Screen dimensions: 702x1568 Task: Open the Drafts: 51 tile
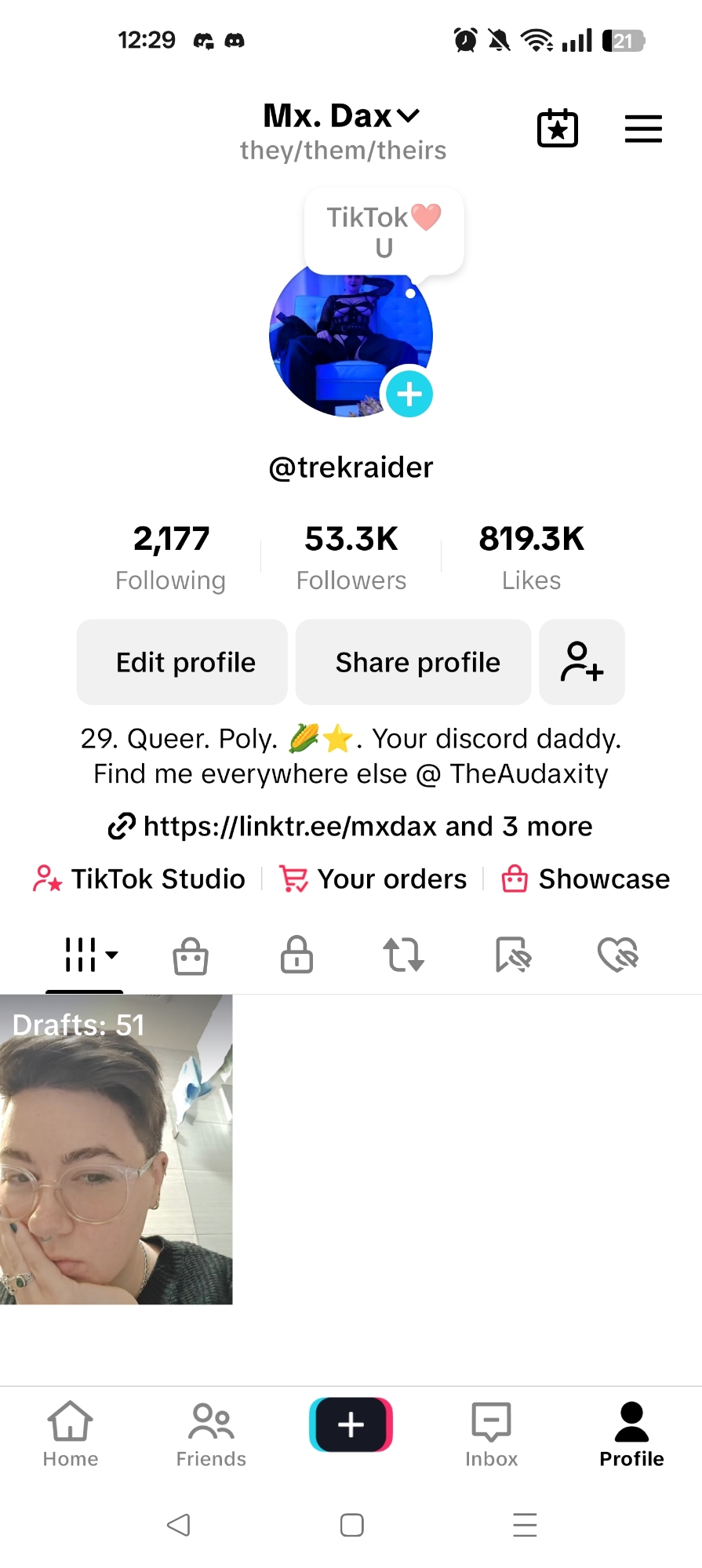[x=116, y=1149]
